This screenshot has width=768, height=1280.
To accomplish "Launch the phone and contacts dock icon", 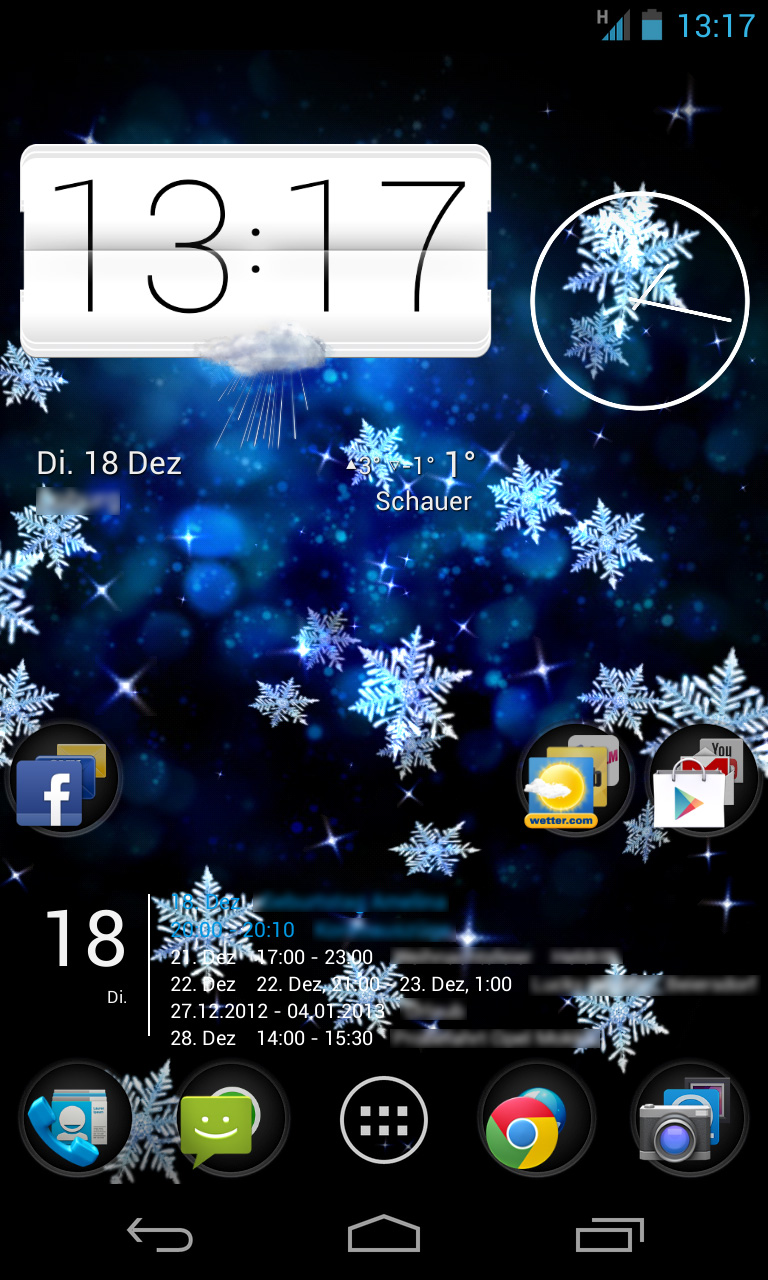I will pyautogui.click(x=76, y=1119).
